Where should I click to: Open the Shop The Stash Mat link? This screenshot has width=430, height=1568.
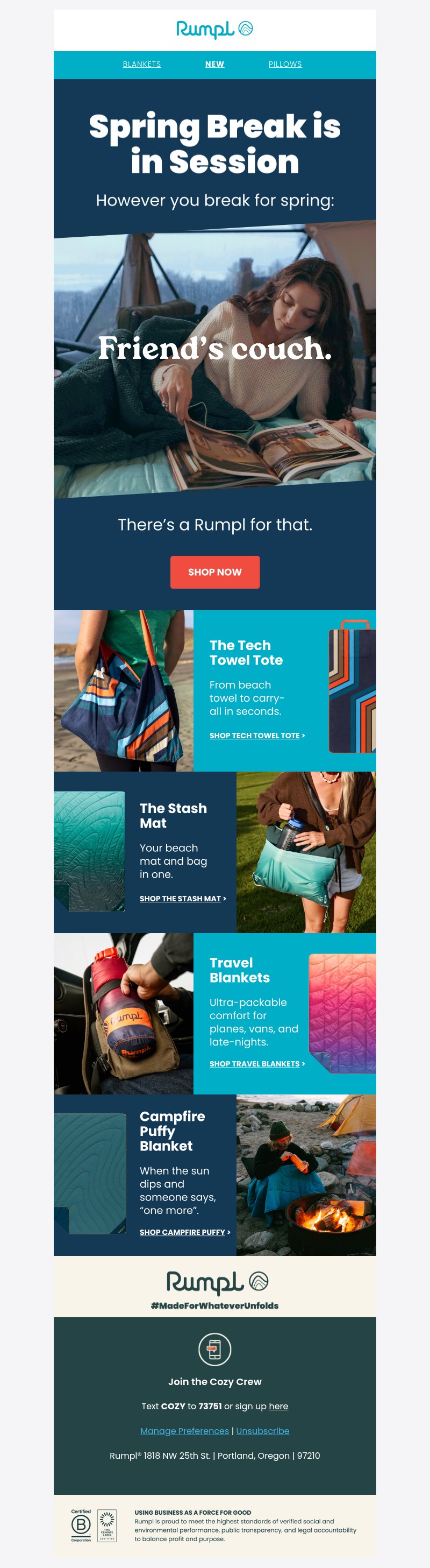click(182, 899)
